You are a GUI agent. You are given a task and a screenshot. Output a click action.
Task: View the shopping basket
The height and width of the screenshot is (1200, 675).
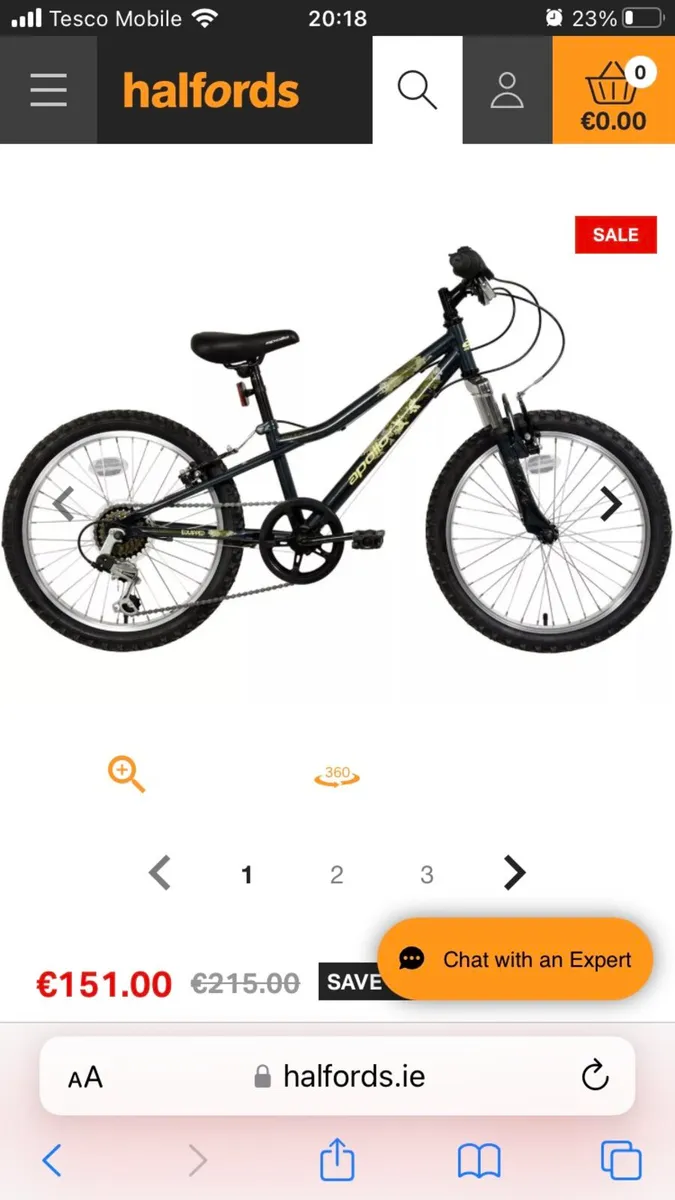coord(613,92)
